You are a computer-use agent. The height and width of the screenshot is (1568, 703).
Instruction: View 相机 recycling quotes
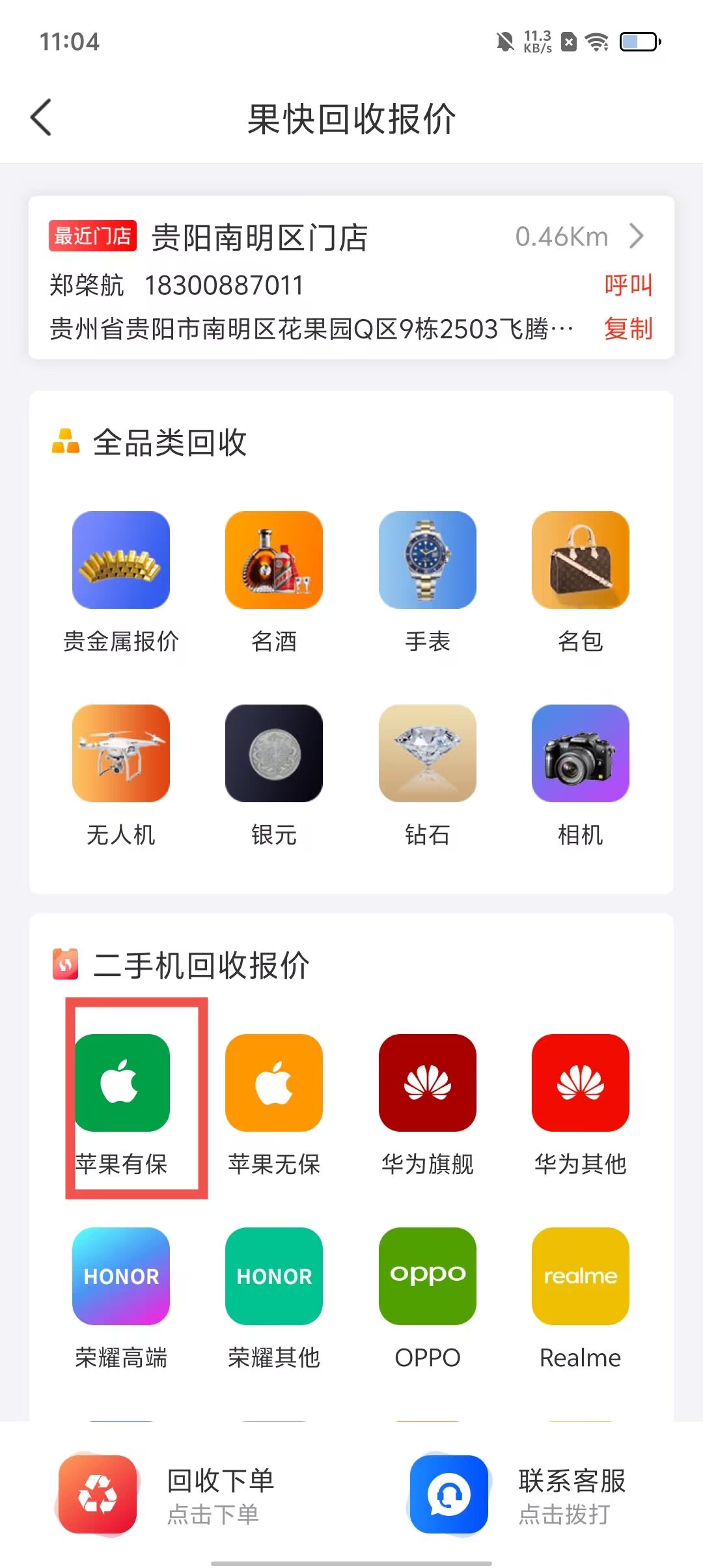click(x=580, y=753)
